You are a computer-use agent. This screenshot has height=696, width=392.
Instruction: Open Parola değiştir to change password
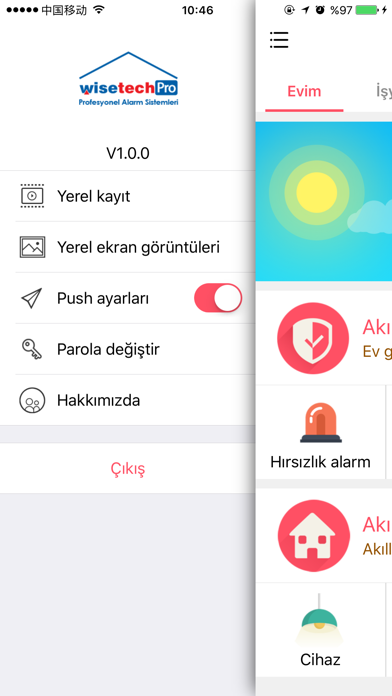pyautogui.click(x=128, y=349)
